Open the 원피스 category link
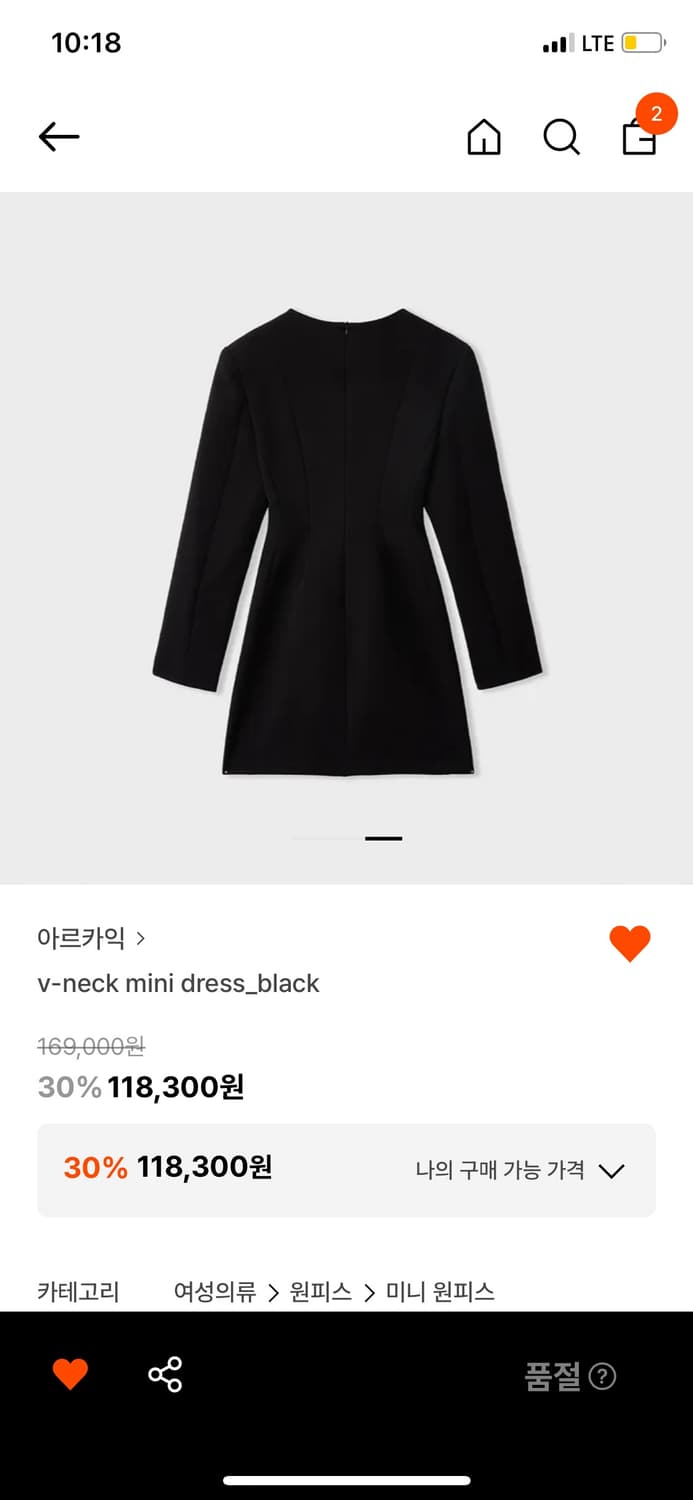 (x=321, y=1292)
